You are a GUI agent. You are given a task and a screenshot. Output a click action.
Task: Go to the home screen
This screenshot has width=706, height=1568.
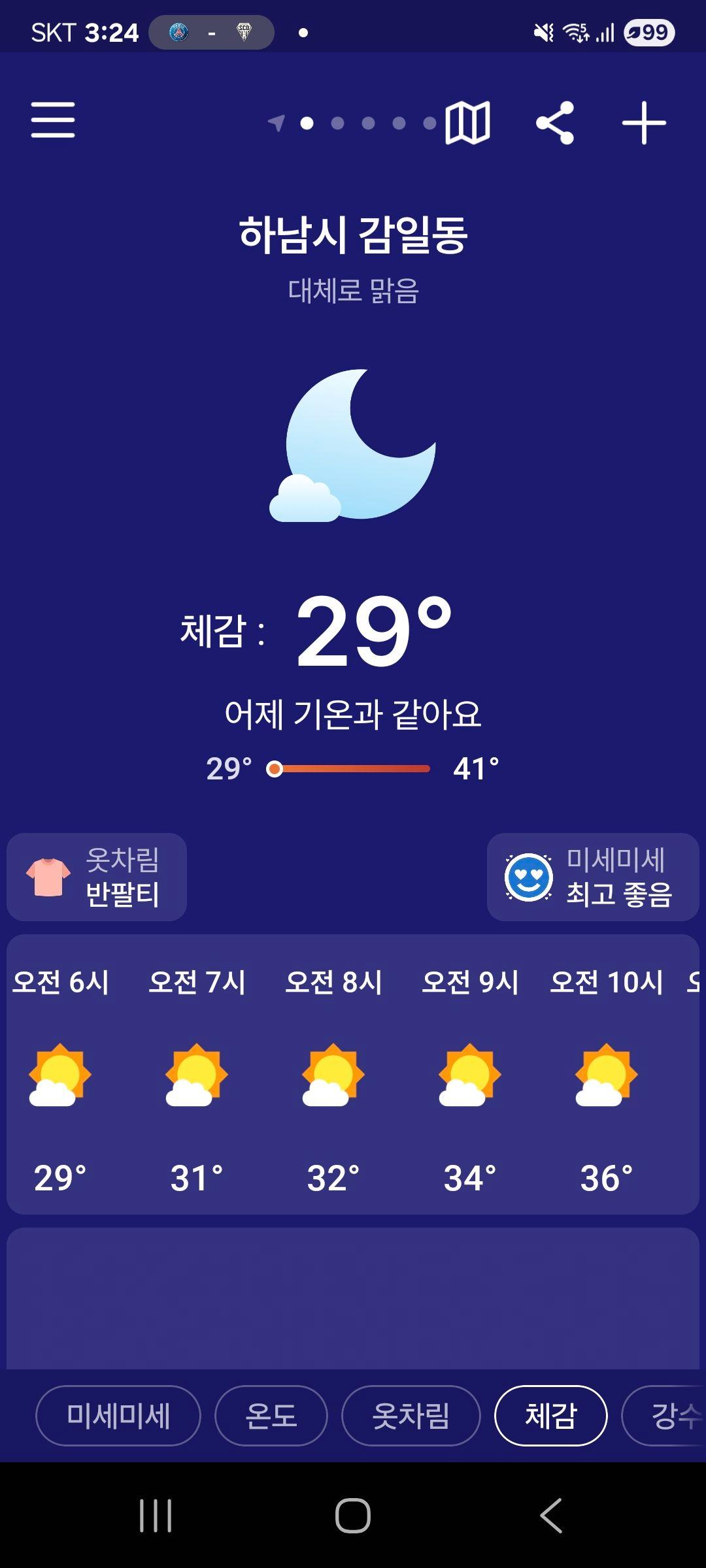353,1515
